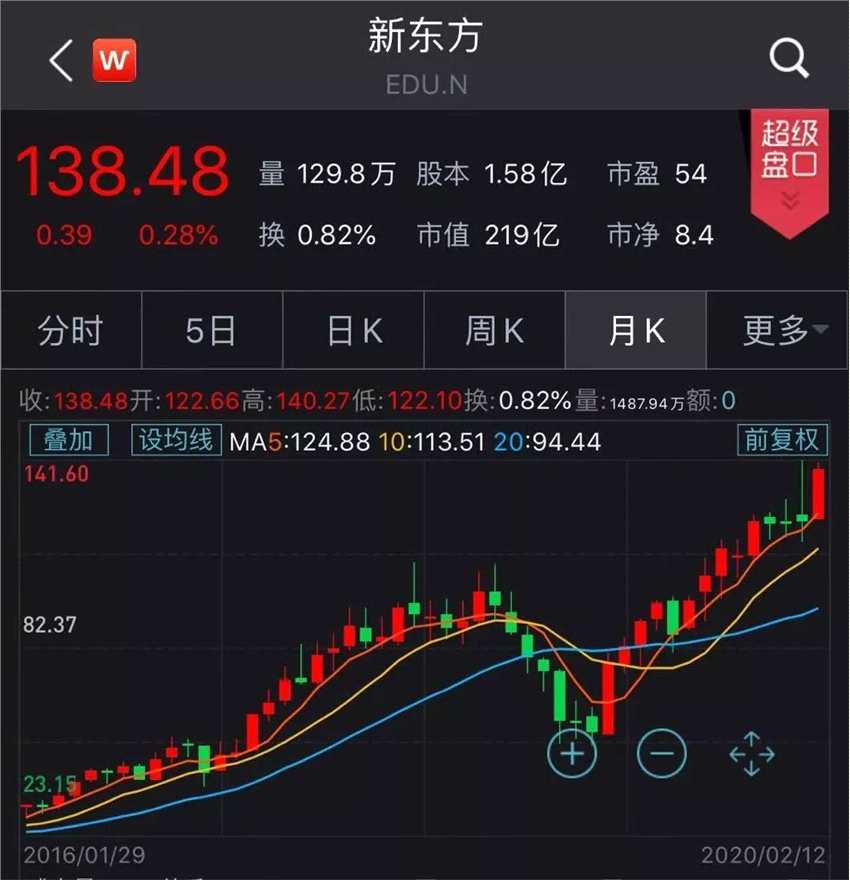This screenshot has height=880, width=850.
Task: Show the 日K daily candlestick chart
Action: pyautogui.click(x=354, y=331)
